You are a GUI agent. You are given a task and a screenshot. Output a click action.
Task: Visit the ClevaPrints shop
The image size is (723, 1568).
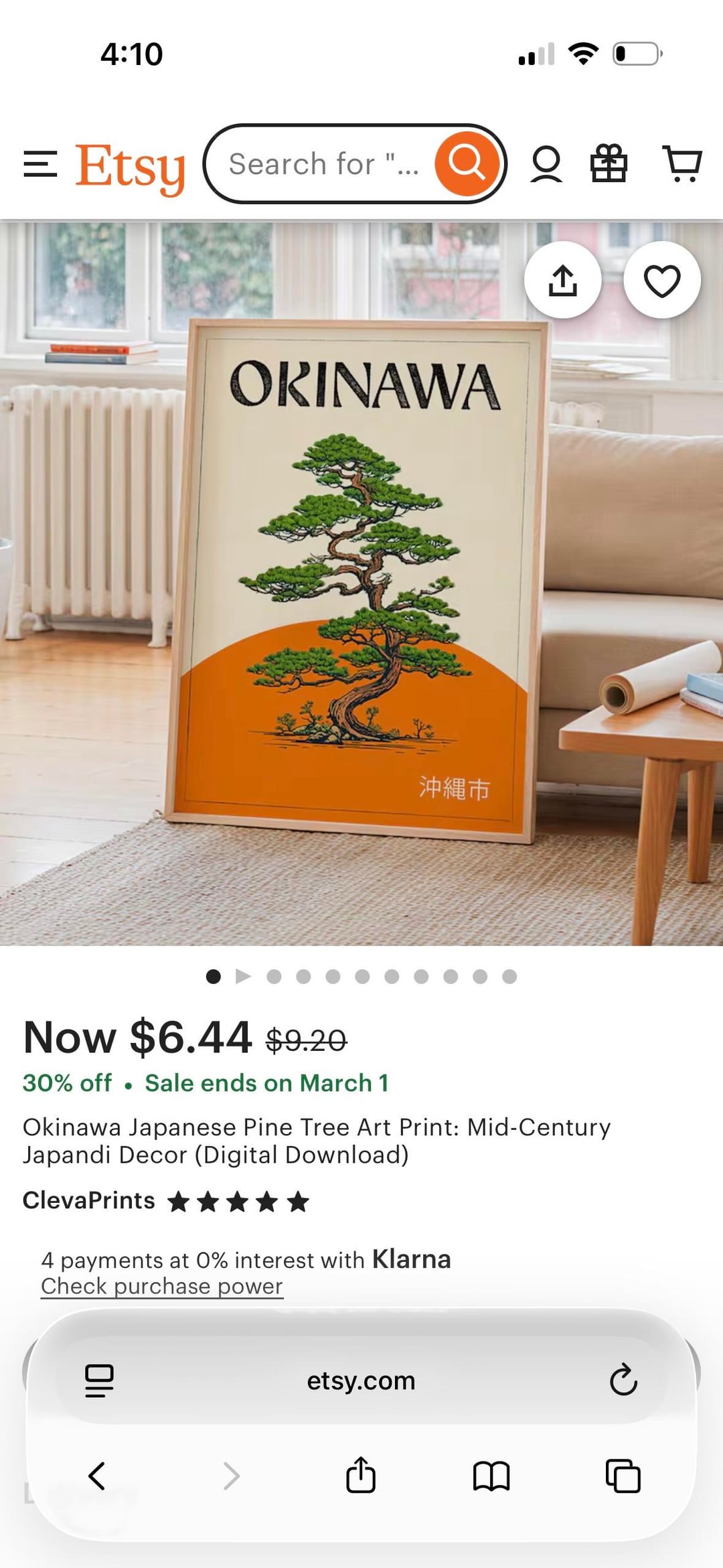89,1200
